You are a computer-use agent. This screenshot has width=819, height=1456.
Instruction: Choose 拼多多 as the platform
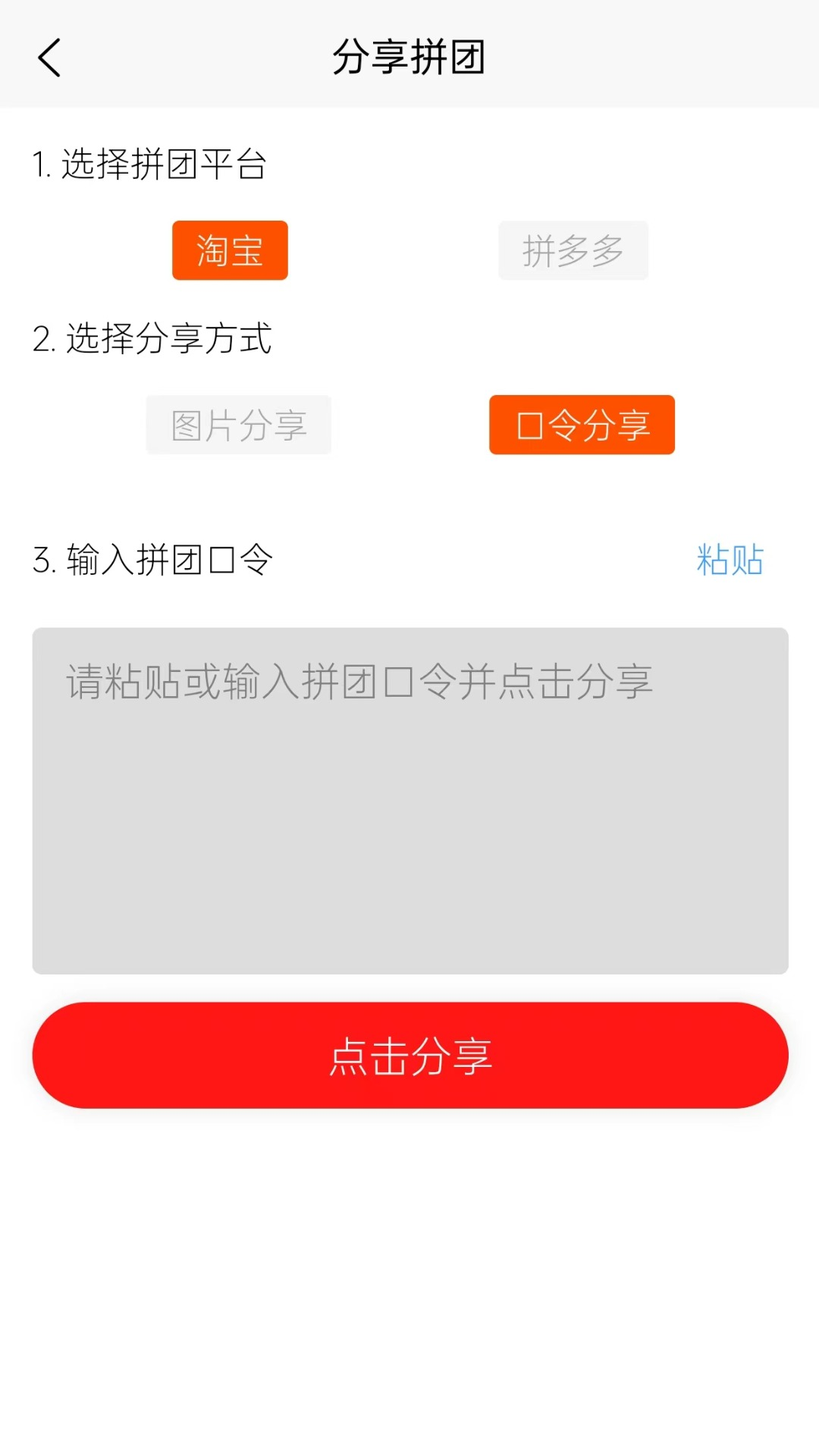(573, 250)
